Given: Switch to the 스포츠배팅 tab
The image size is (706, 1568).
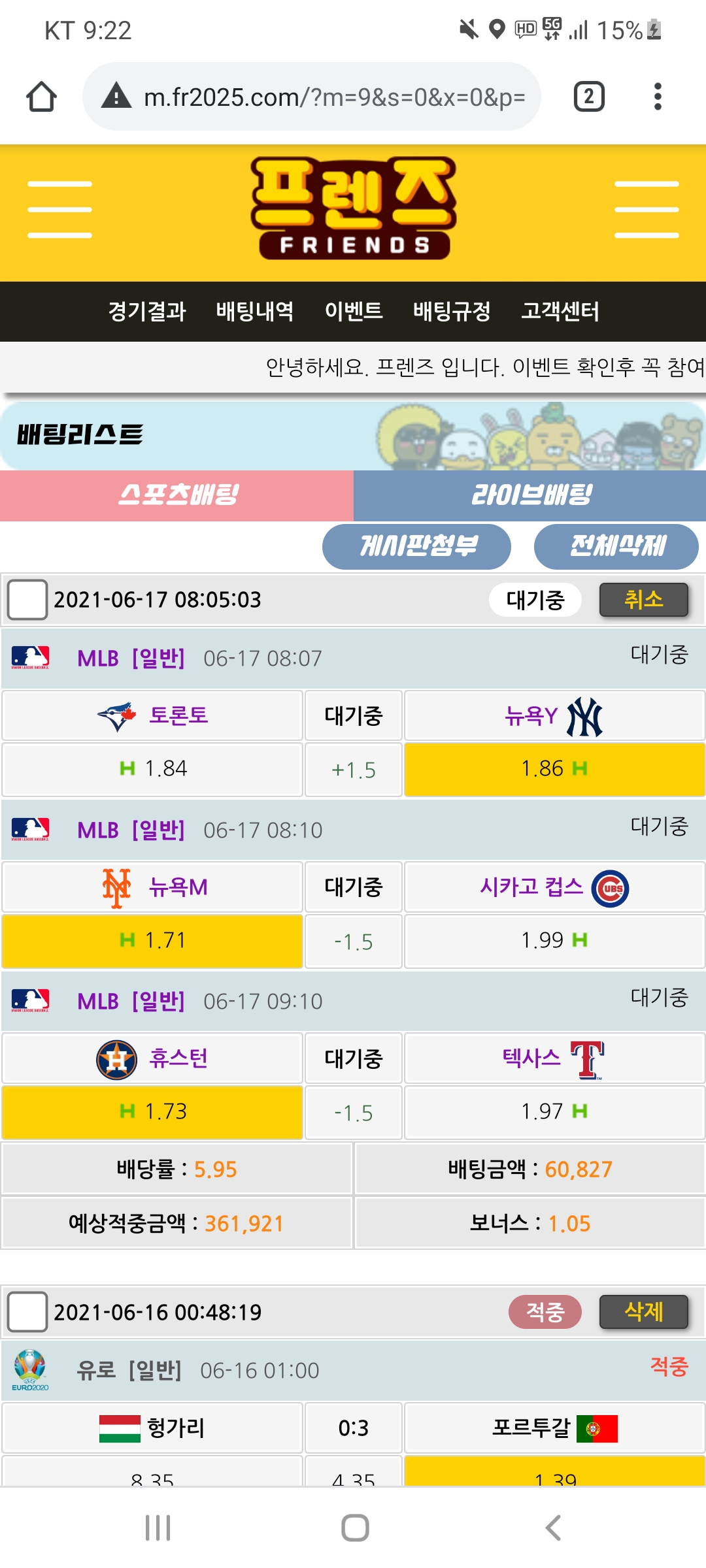Looking at the screenshot, I should [x=176, y=495].
